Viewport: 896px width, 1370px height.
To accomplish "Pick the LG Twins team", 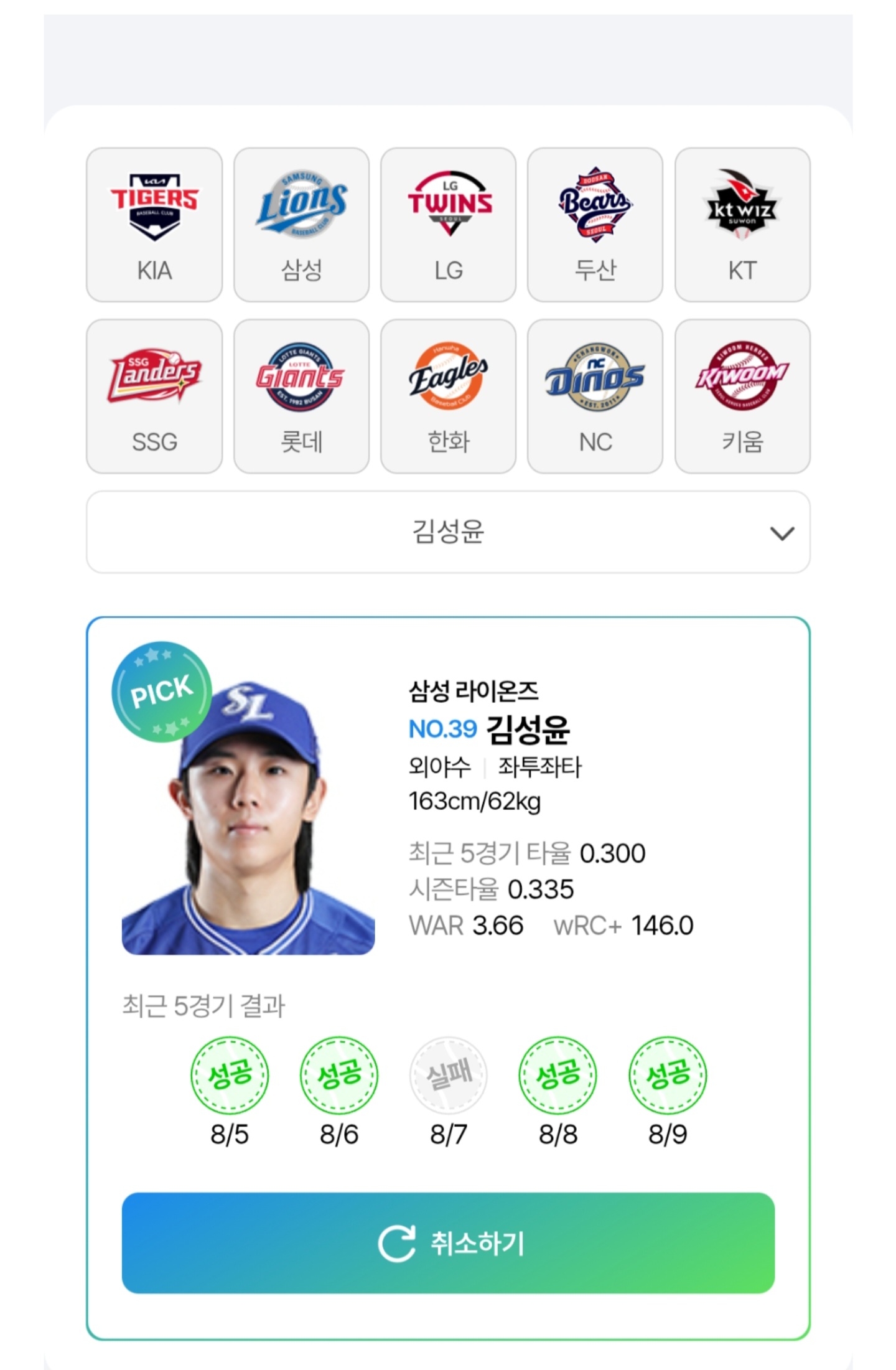I will [x=448, y=225].
